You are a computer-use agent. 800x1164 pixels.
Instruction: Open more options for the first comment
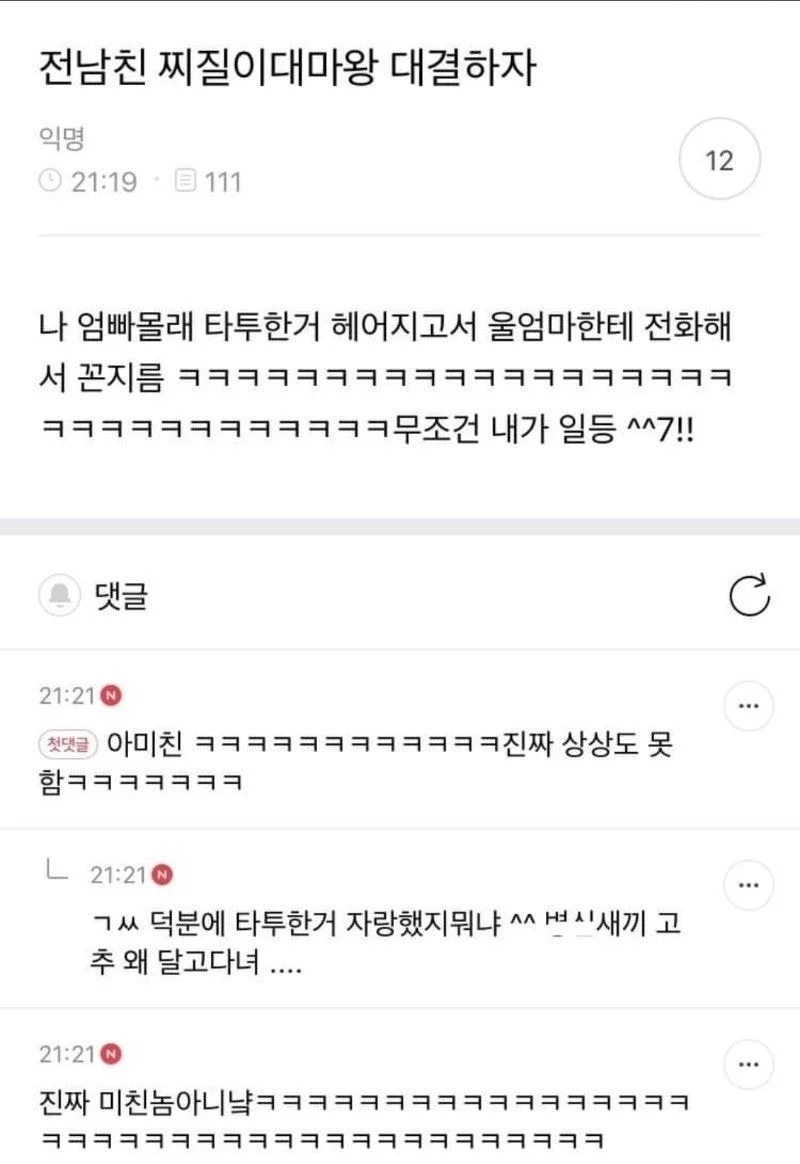(x=749, y=706)
